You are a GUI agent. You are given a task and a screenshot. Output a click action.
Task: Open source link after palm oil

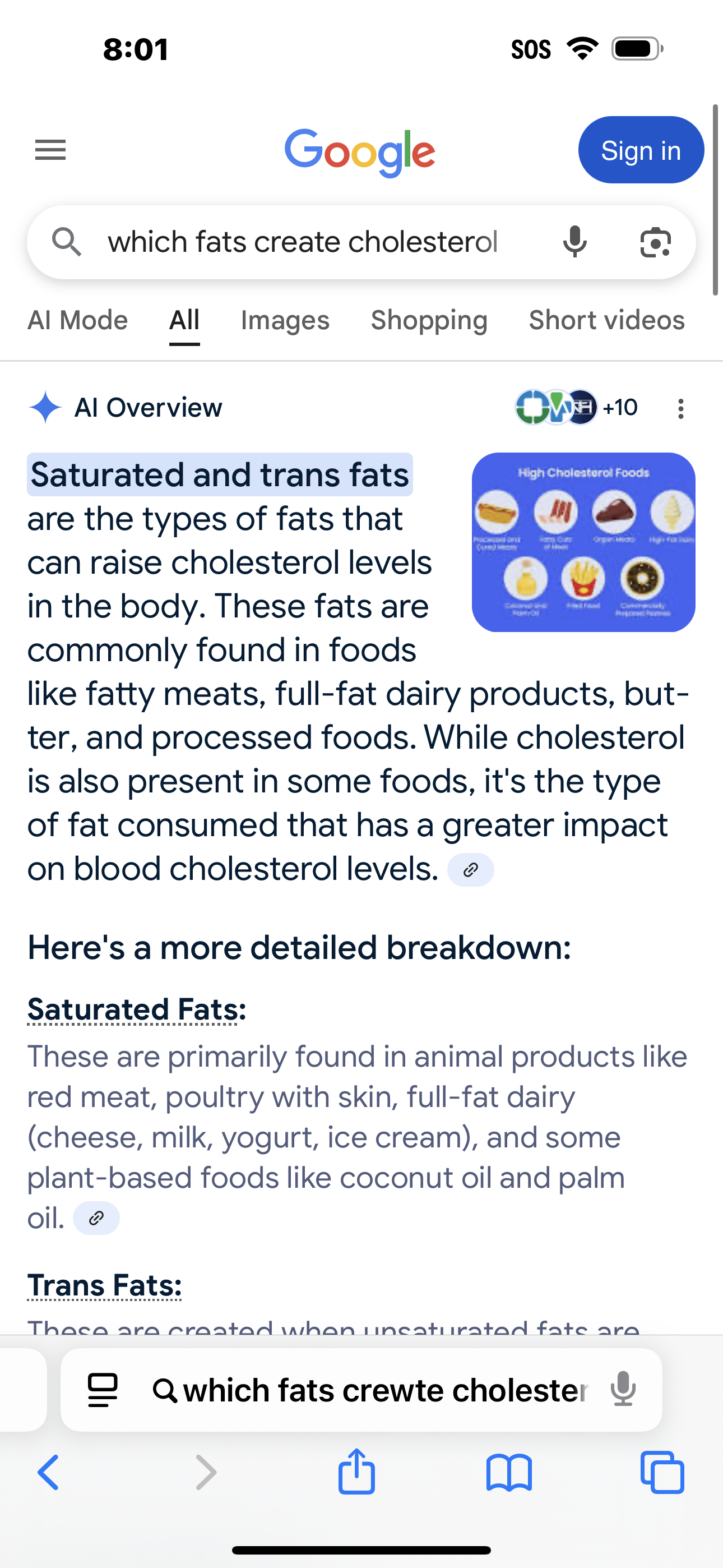[96, 1218]
